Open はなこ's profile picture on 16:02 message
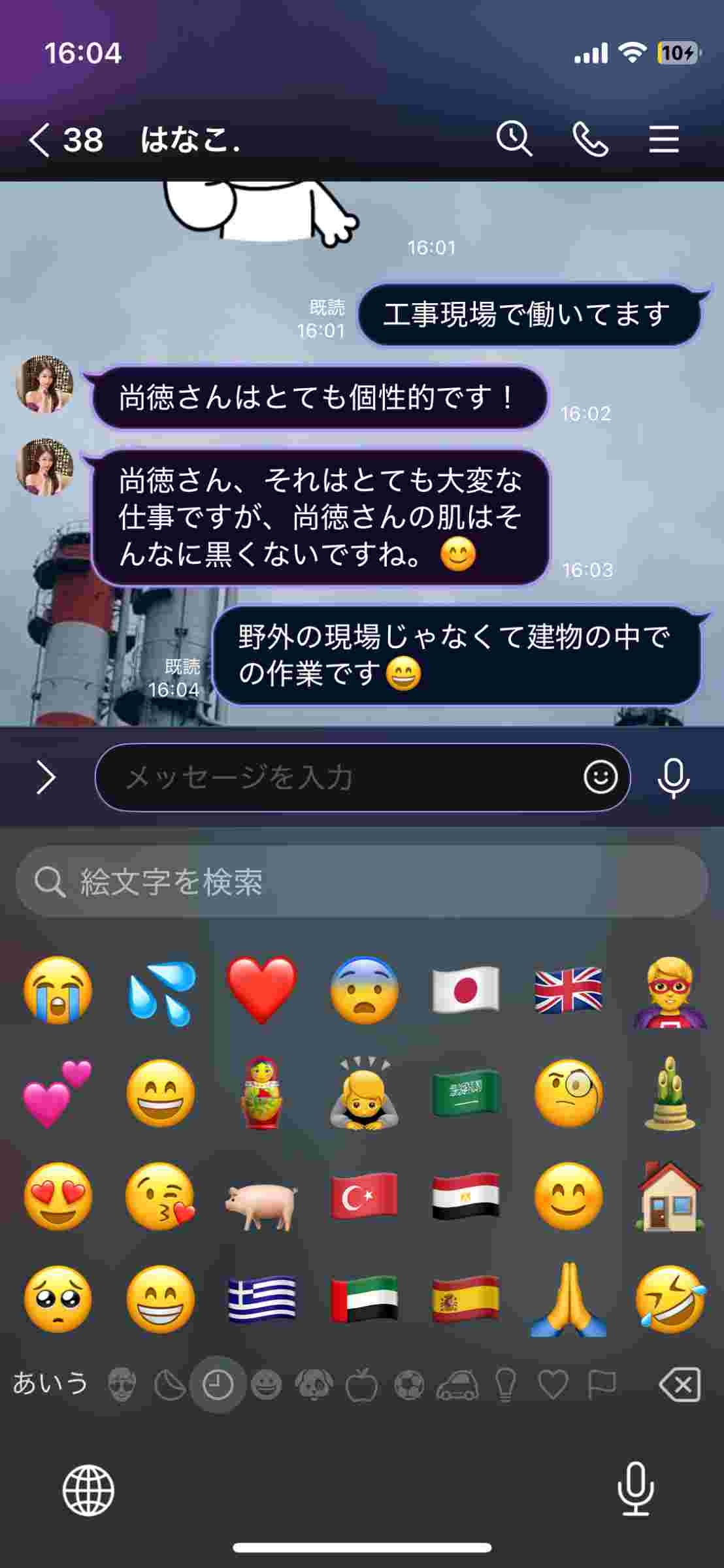The image size is (724, 1568). point(44,385)
